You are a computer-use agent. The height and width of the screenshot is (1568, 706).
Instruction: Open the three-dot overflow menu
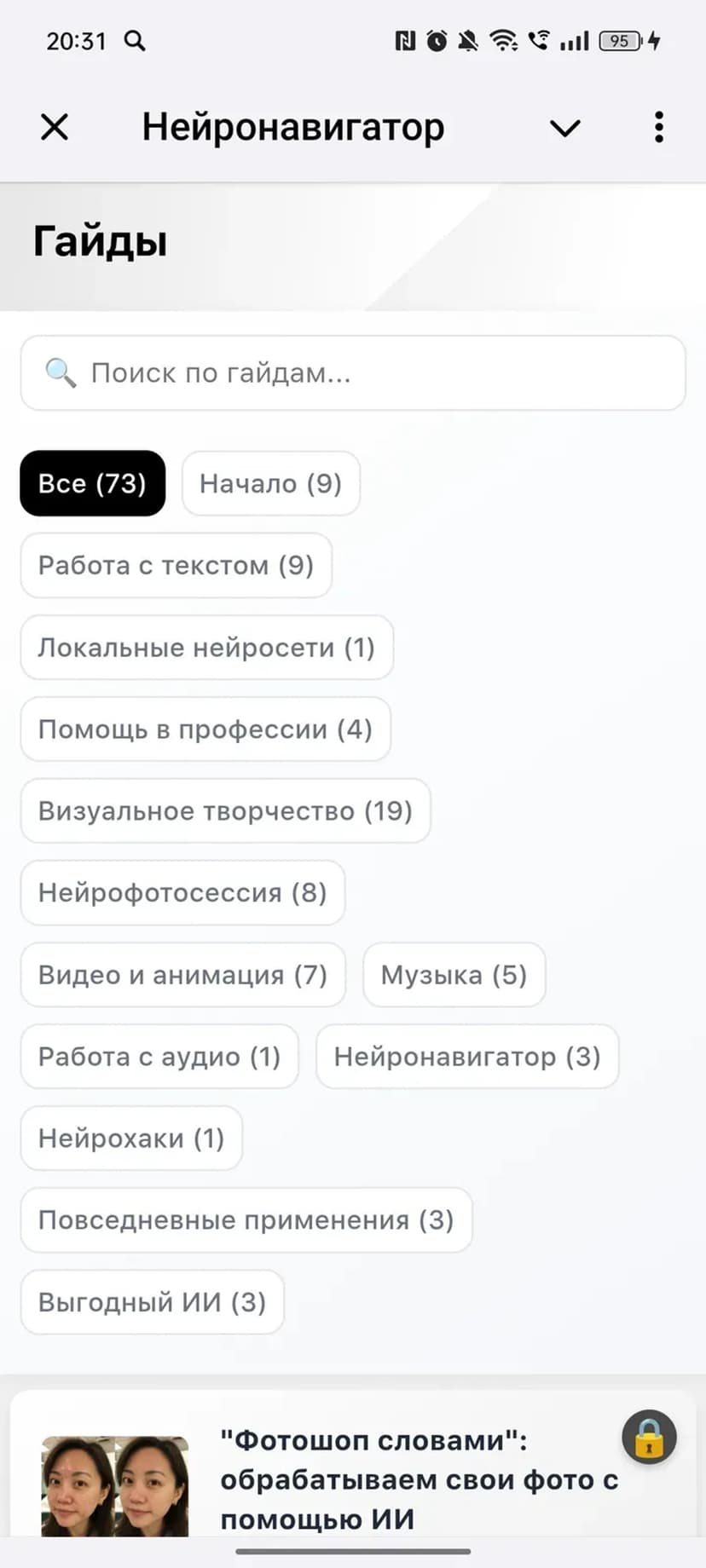coord(658,128)
